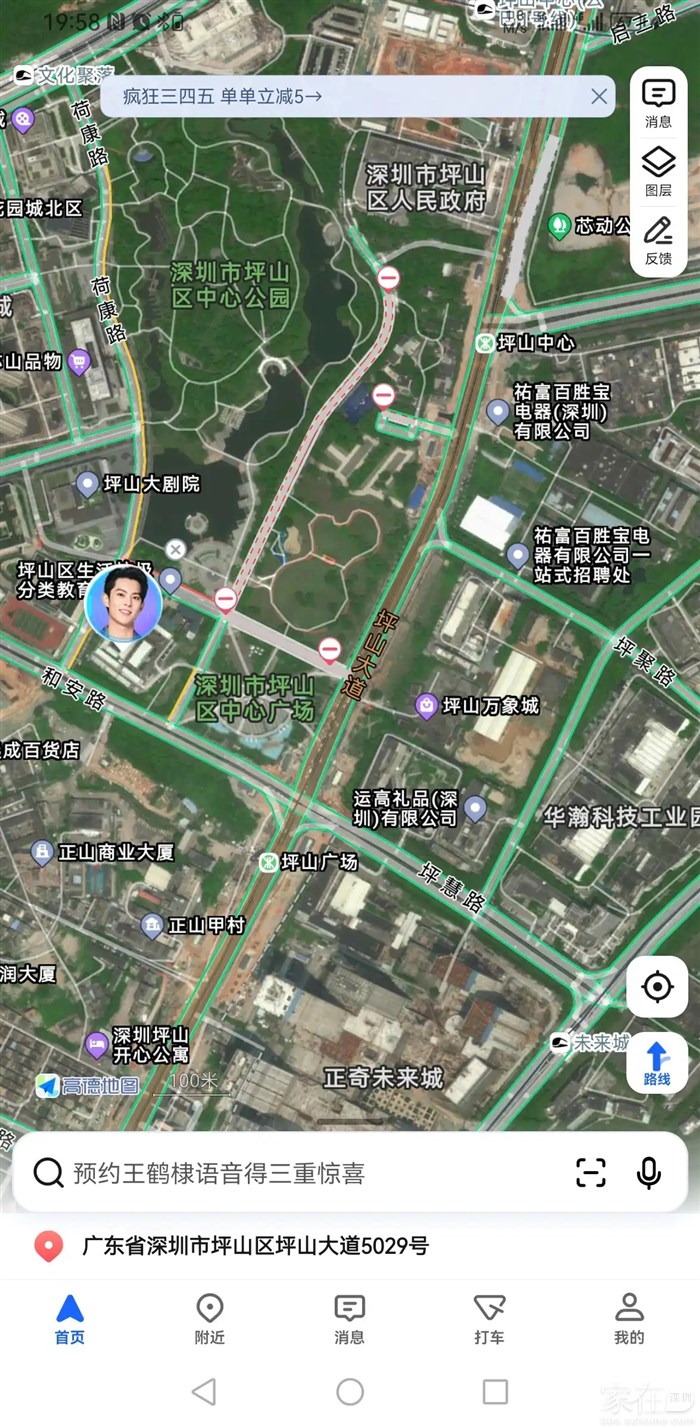700x1428 pixels.
Task: Go to the 我的 profile tab
Action: tap(629, 1319)
